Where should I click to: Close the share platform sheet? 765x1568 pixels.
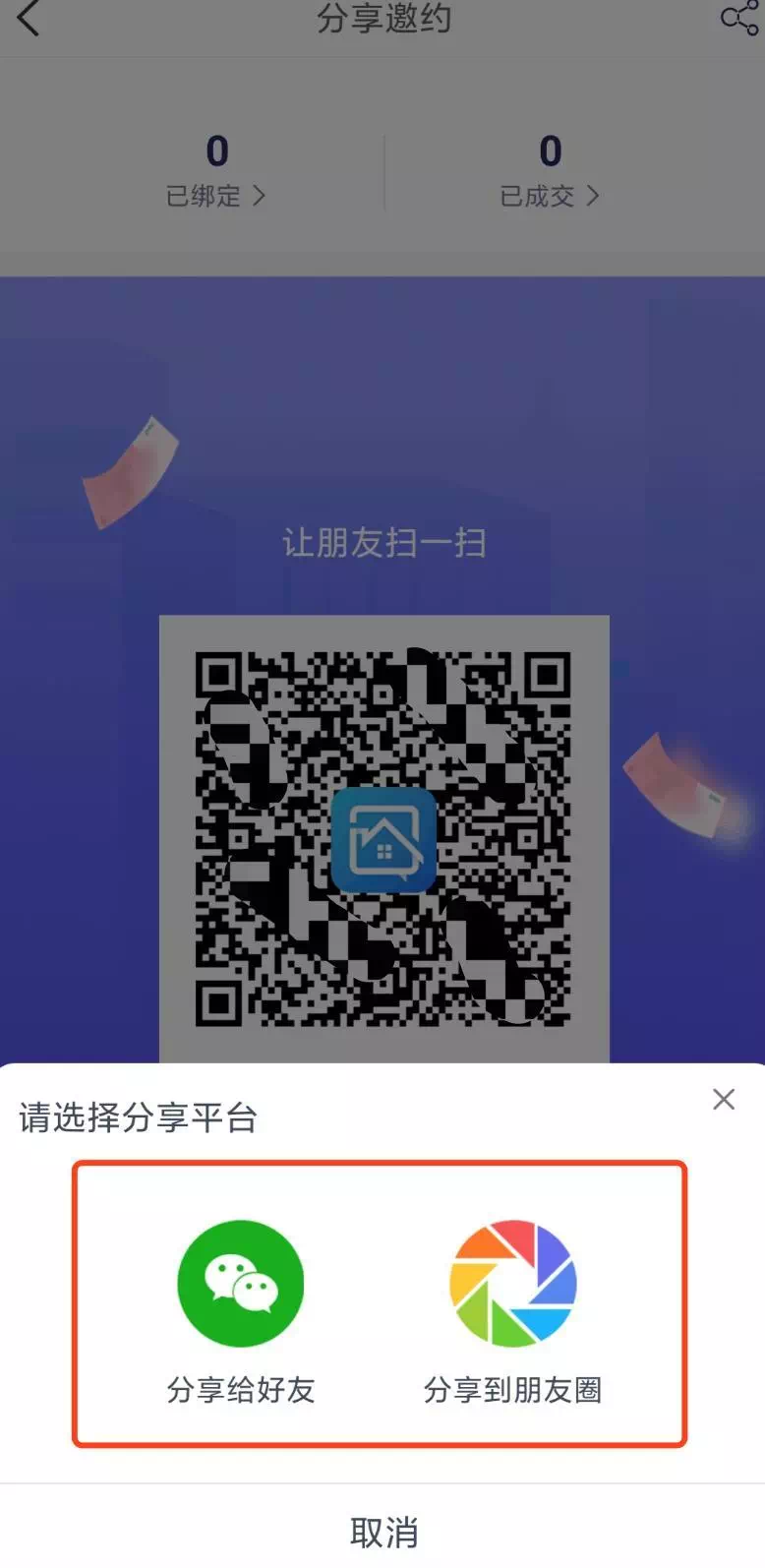point(724,1099)
